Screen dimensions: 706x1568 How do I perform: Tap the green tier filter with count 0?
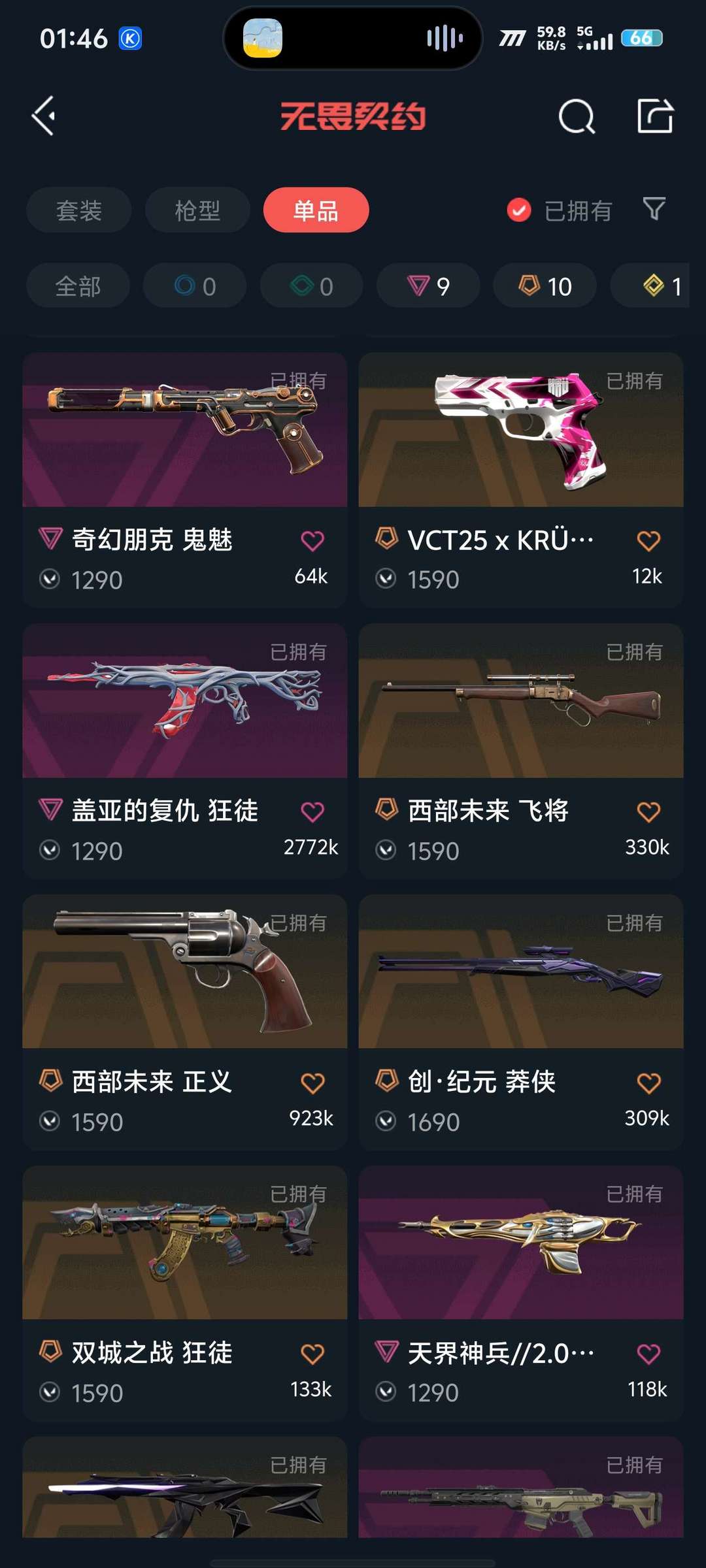point(311,286)
